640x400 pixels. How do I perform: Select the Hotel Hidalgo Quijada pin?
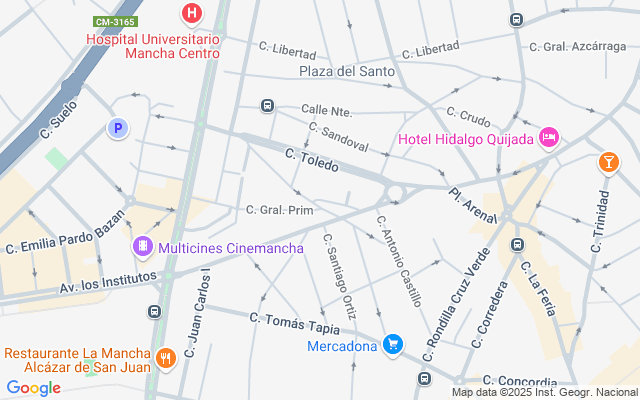549,138
